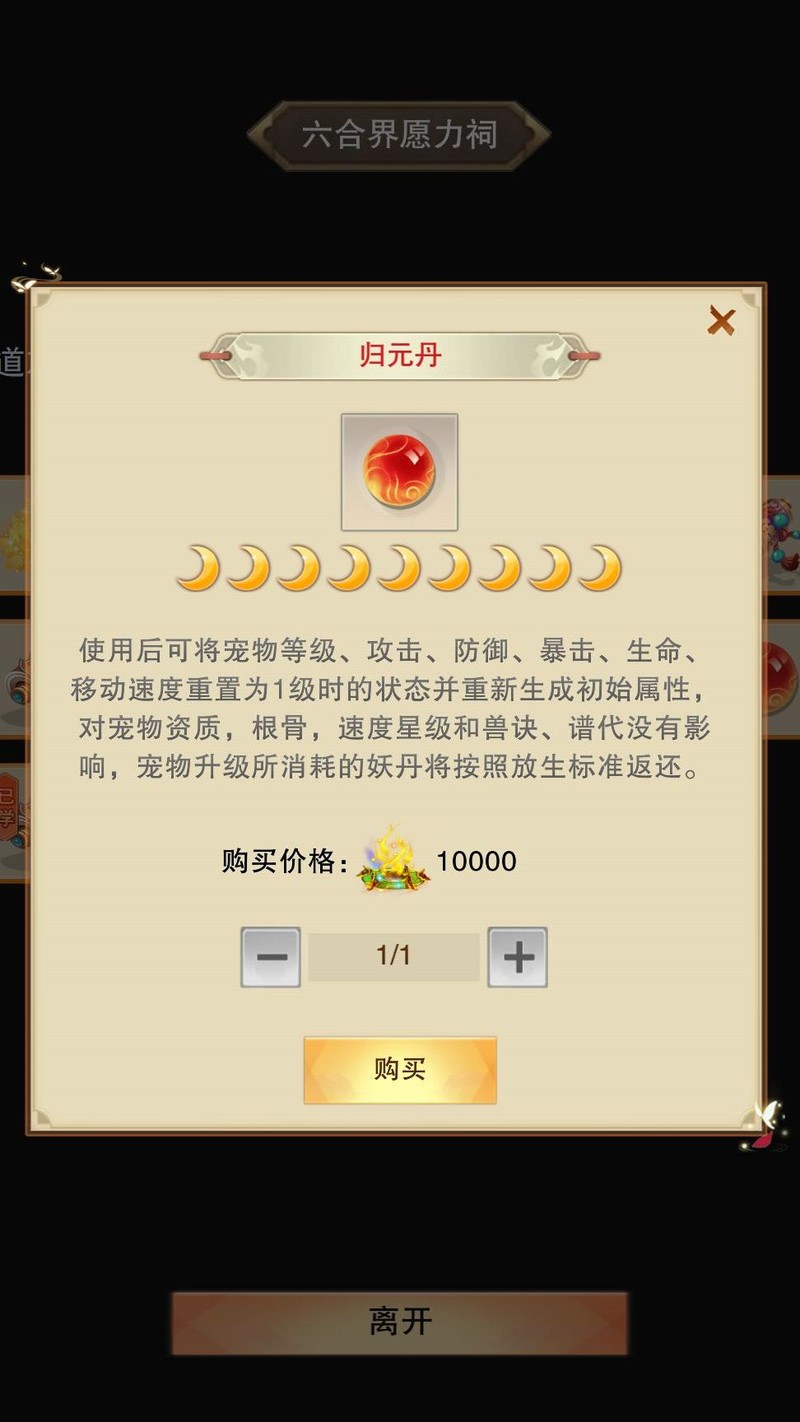This screenshot has width=800, height=1422.
Task: Tap 购买 to buy the item
Action: [400, 1069]
